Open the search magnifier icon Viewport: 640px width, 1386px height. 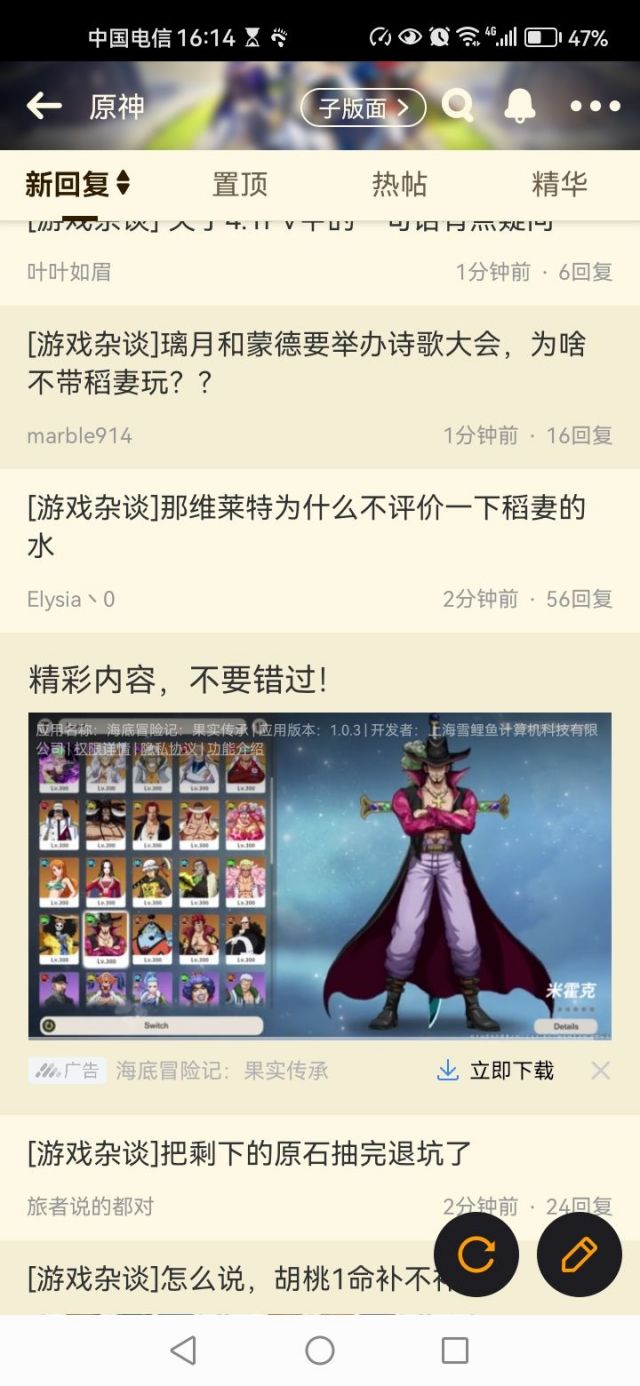click(458, 105)
